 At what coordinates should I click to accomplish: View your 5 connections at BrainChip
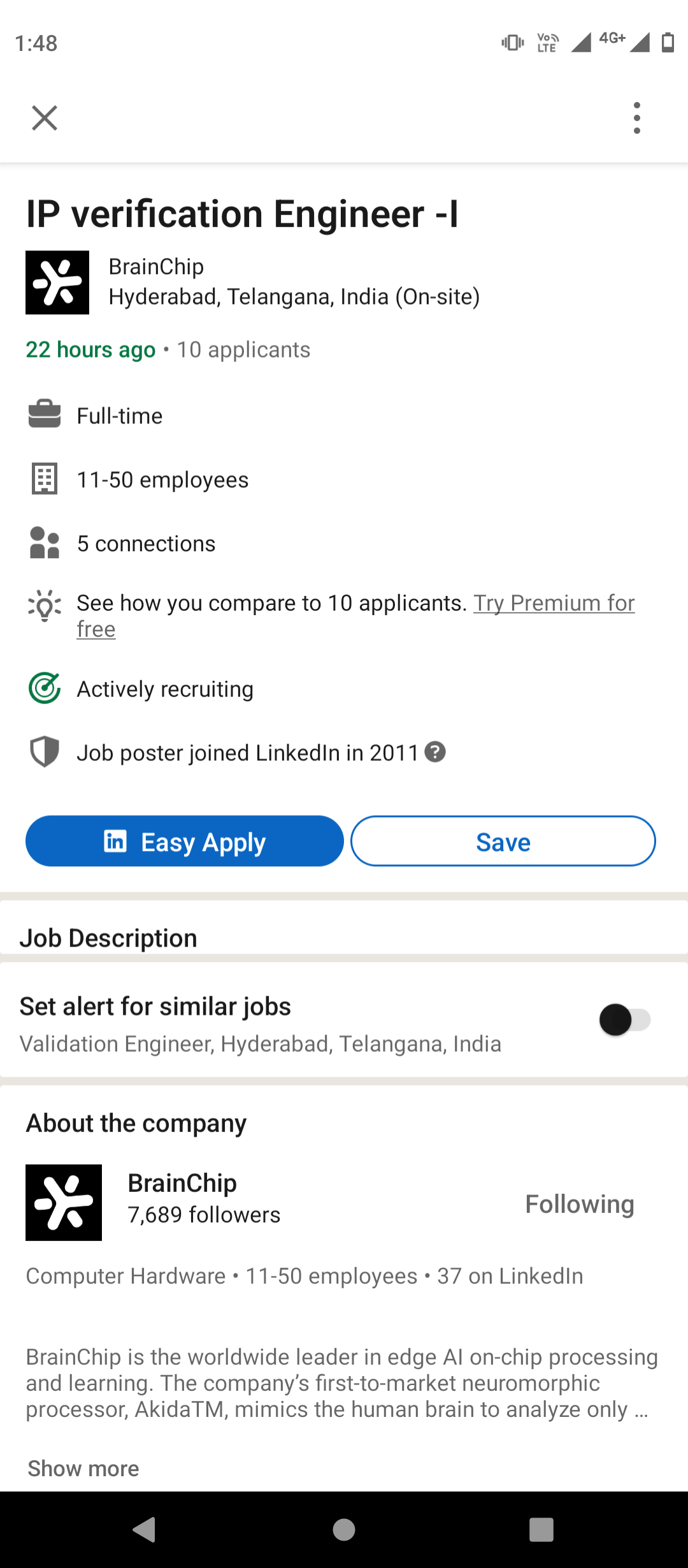click(x=146, y=544)
